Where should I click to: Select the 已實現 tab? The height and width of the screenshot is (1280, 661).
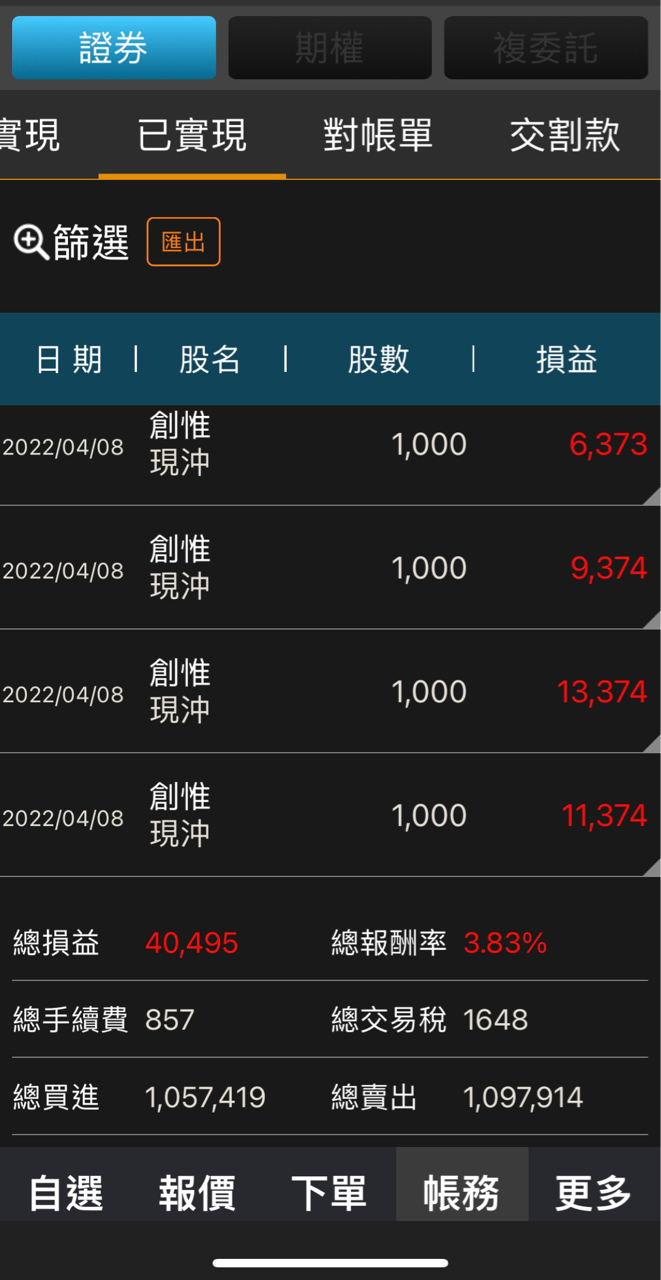click(x=192, y=135)
